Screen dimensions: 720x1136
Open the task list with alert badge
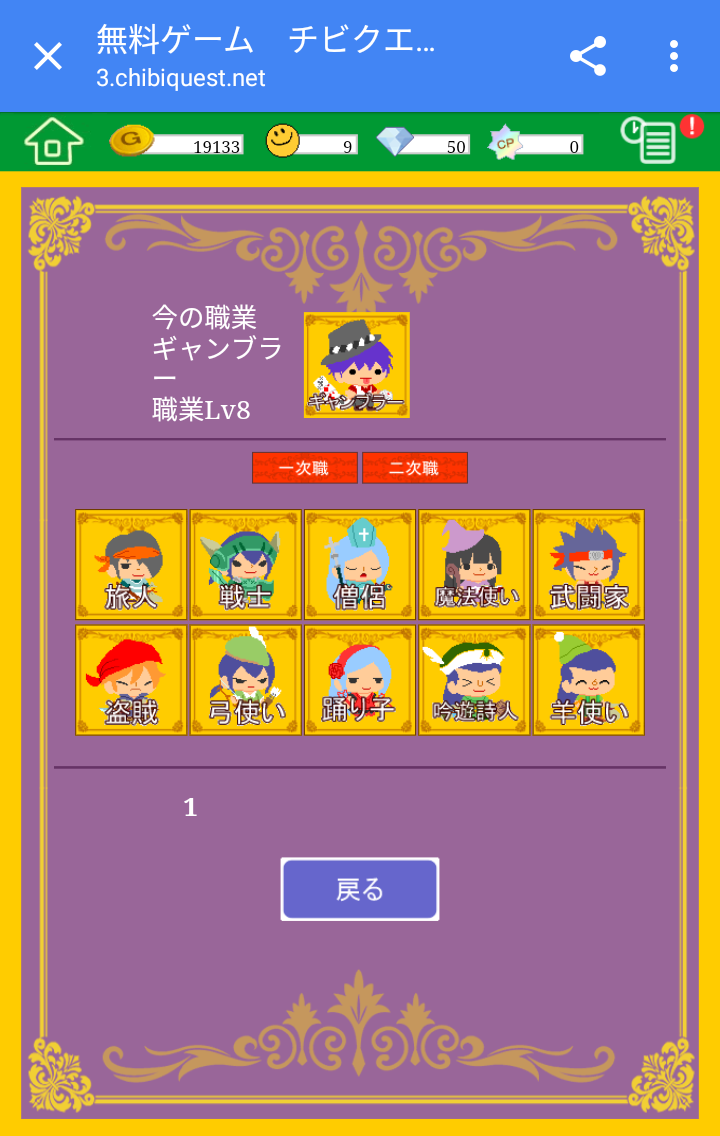tap(651, 140)
